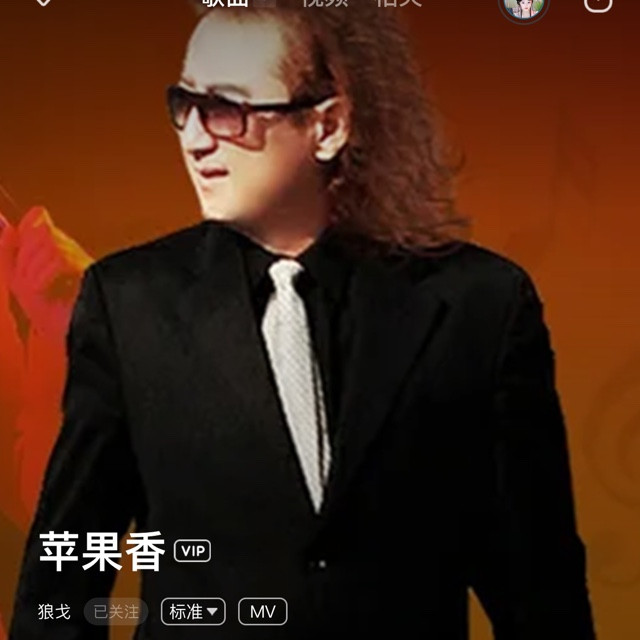Collapse the player with the down arrow

43,3
